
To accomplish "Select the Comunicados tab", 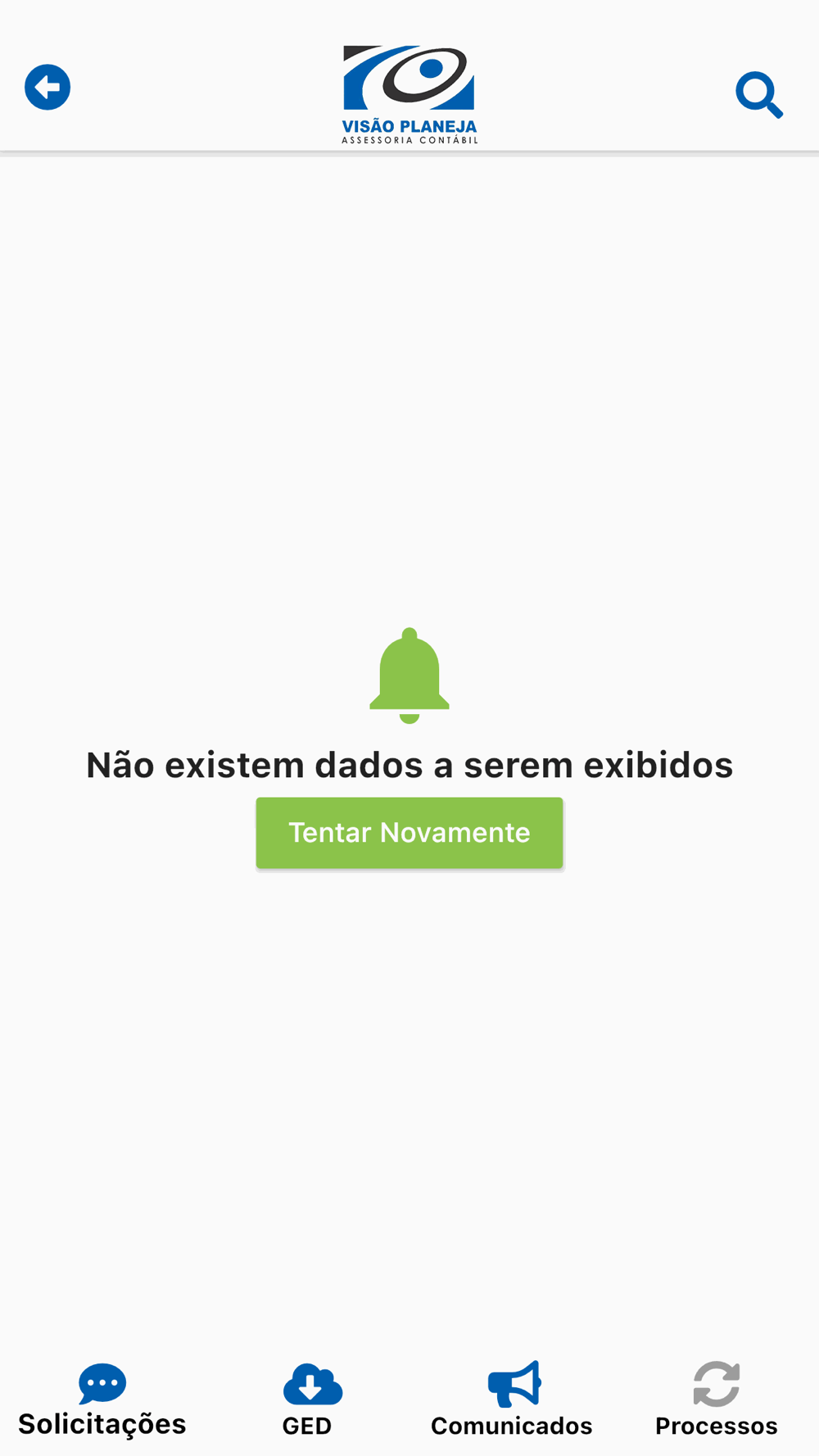I will click(512, 1401).
